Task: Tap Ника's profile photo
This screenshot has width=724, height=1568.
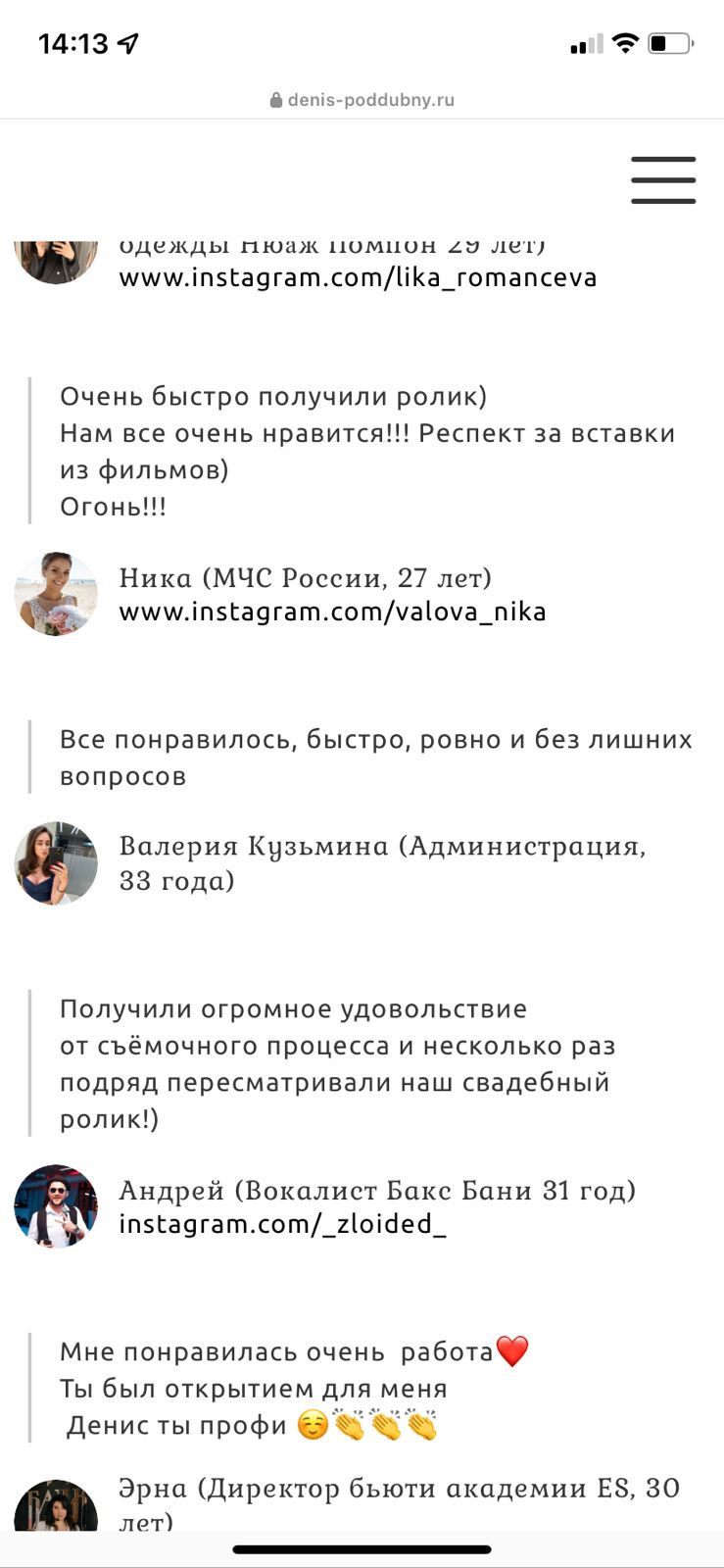Action: coord(56,592)
